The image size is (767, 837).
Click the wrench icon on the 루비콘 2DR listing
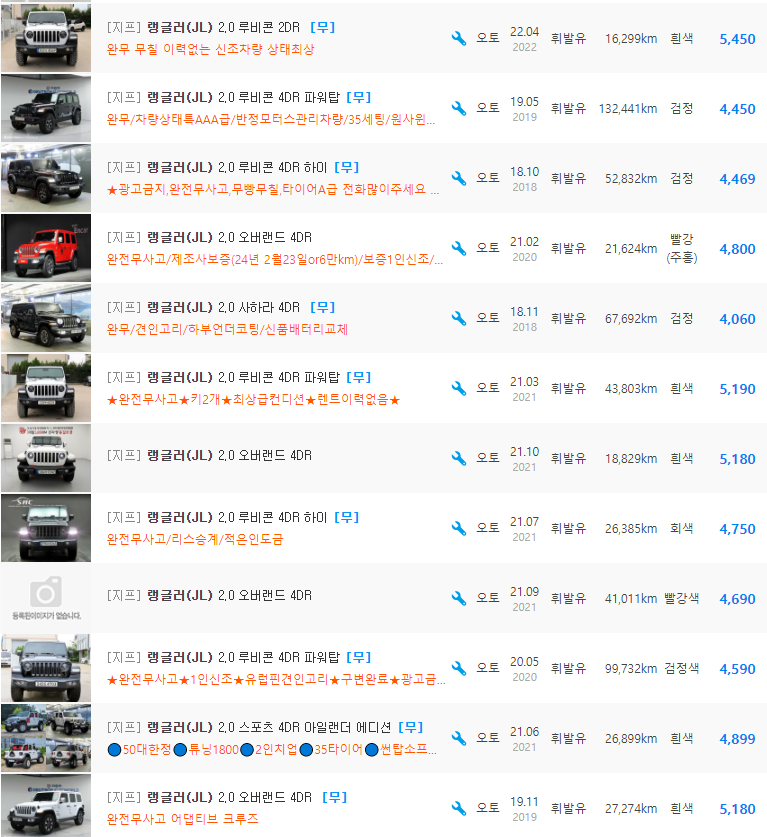click(458, 38)
